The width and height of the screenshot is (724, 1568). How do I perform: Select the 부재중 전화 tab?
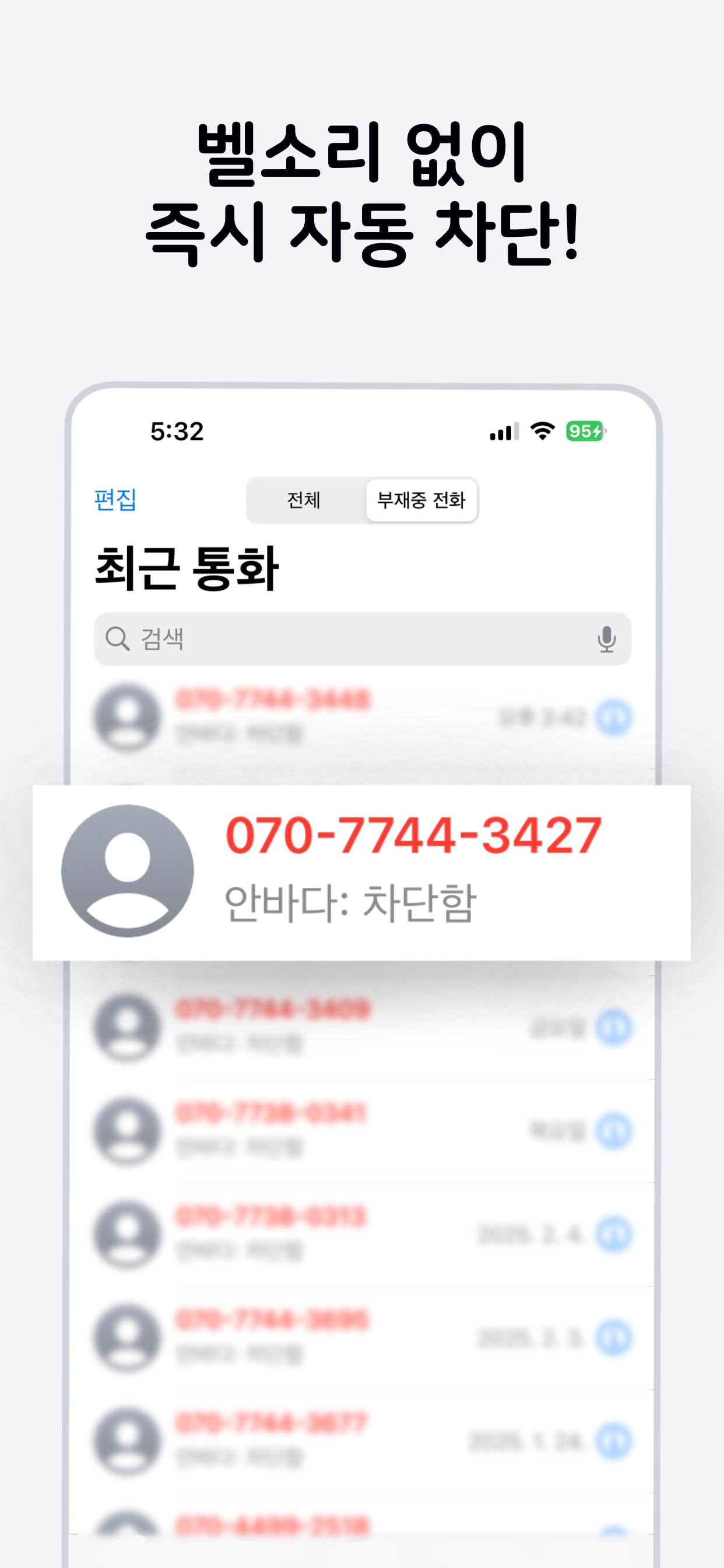pos(421,501)
